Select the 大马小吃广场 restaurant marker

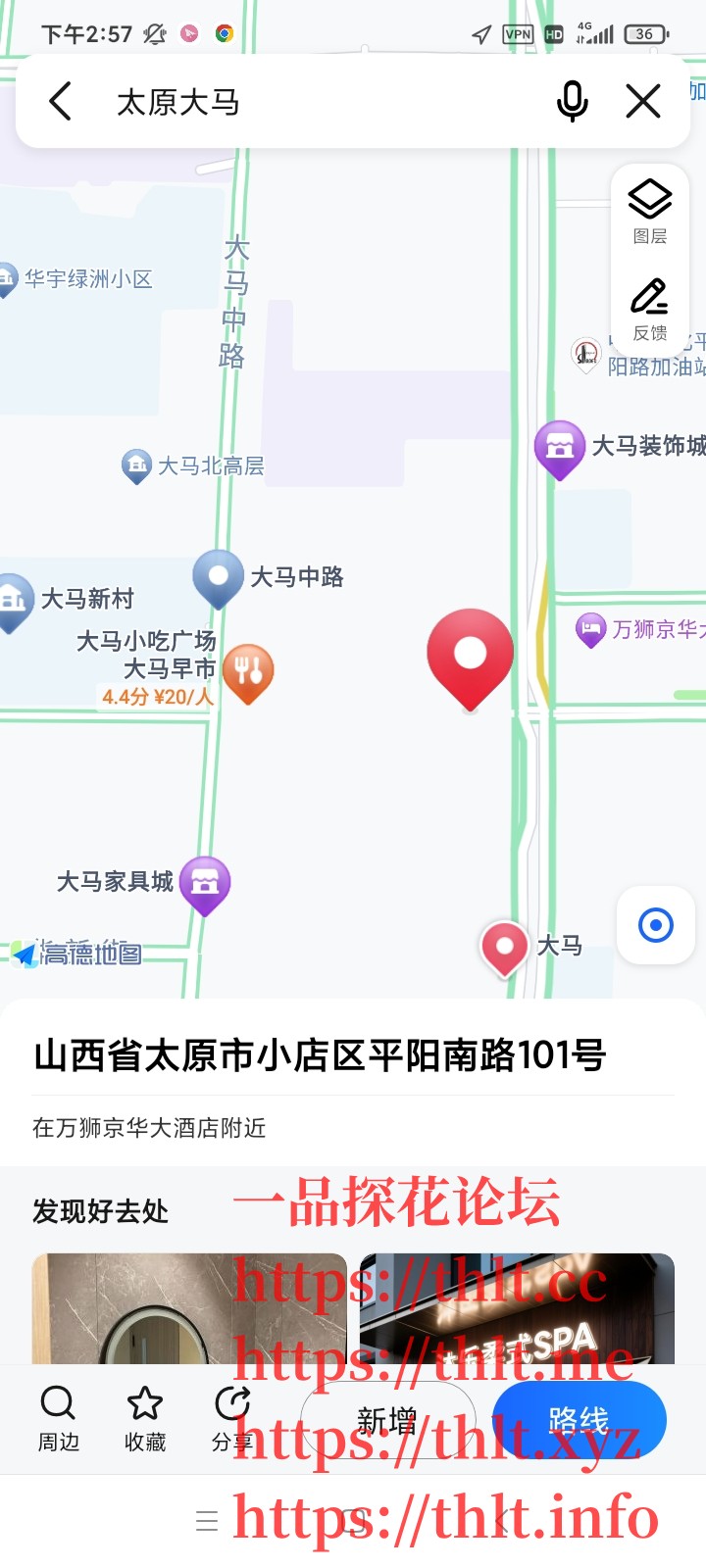248,670
